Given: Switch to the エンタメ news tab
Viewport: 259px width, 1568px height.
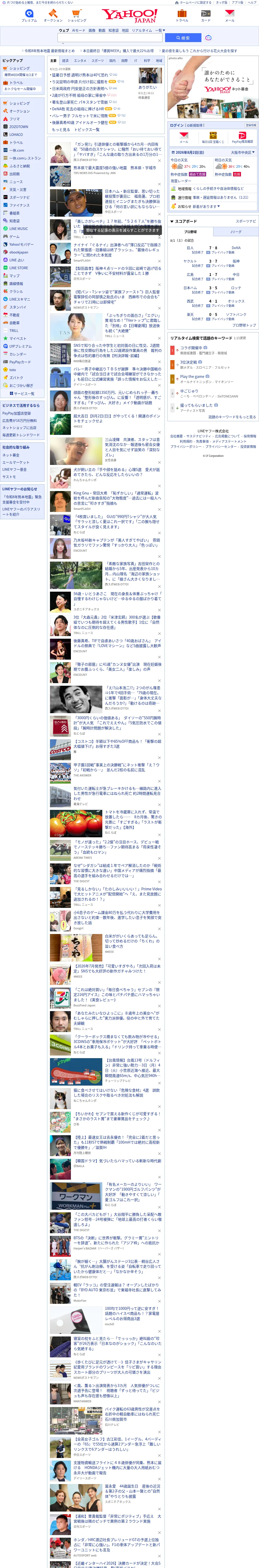Looking at the screenshot, I should point(80,61).
